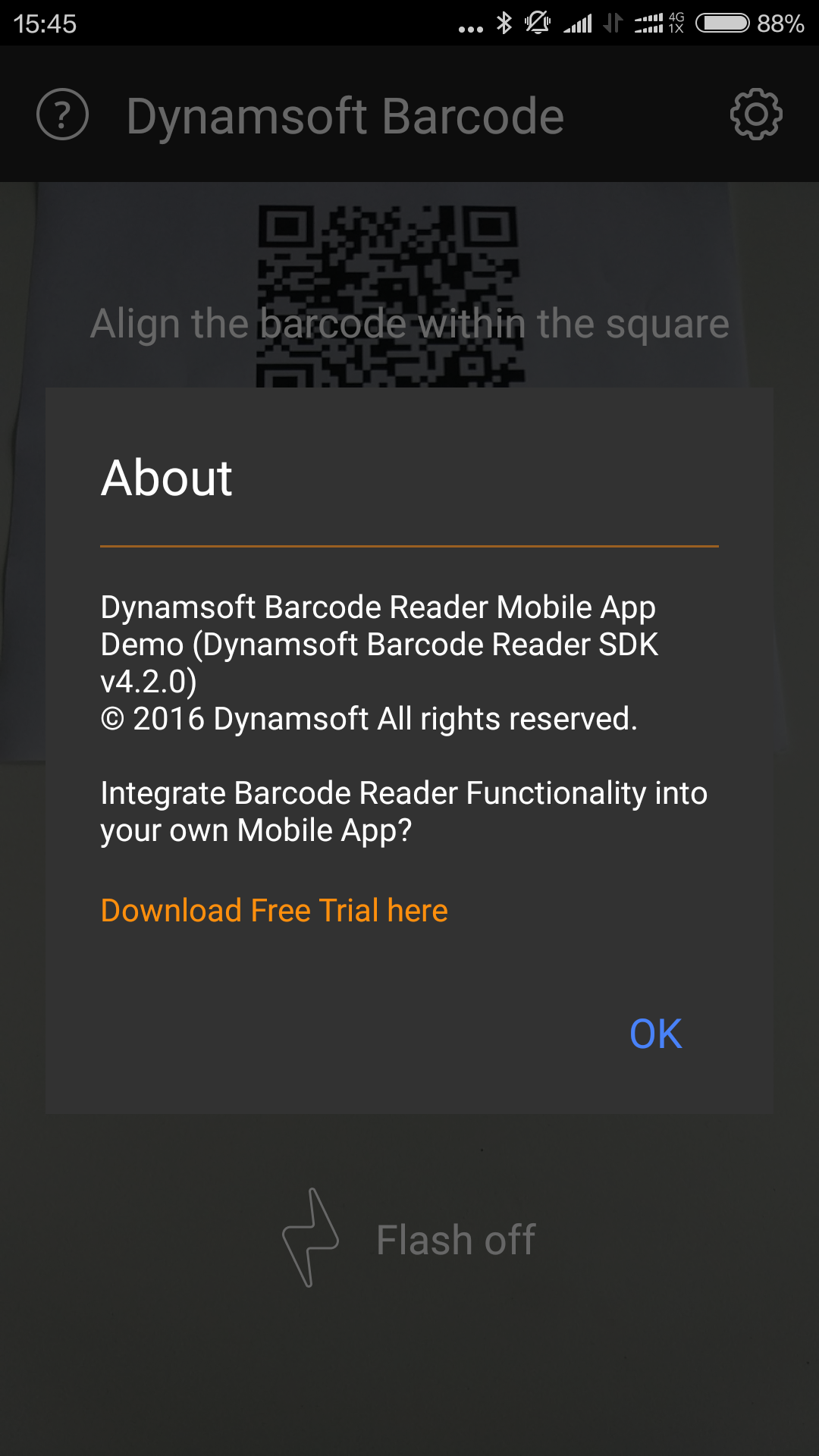Open the settings gear icon
This screenshot has height=1456, width=819.
(755, 115)
